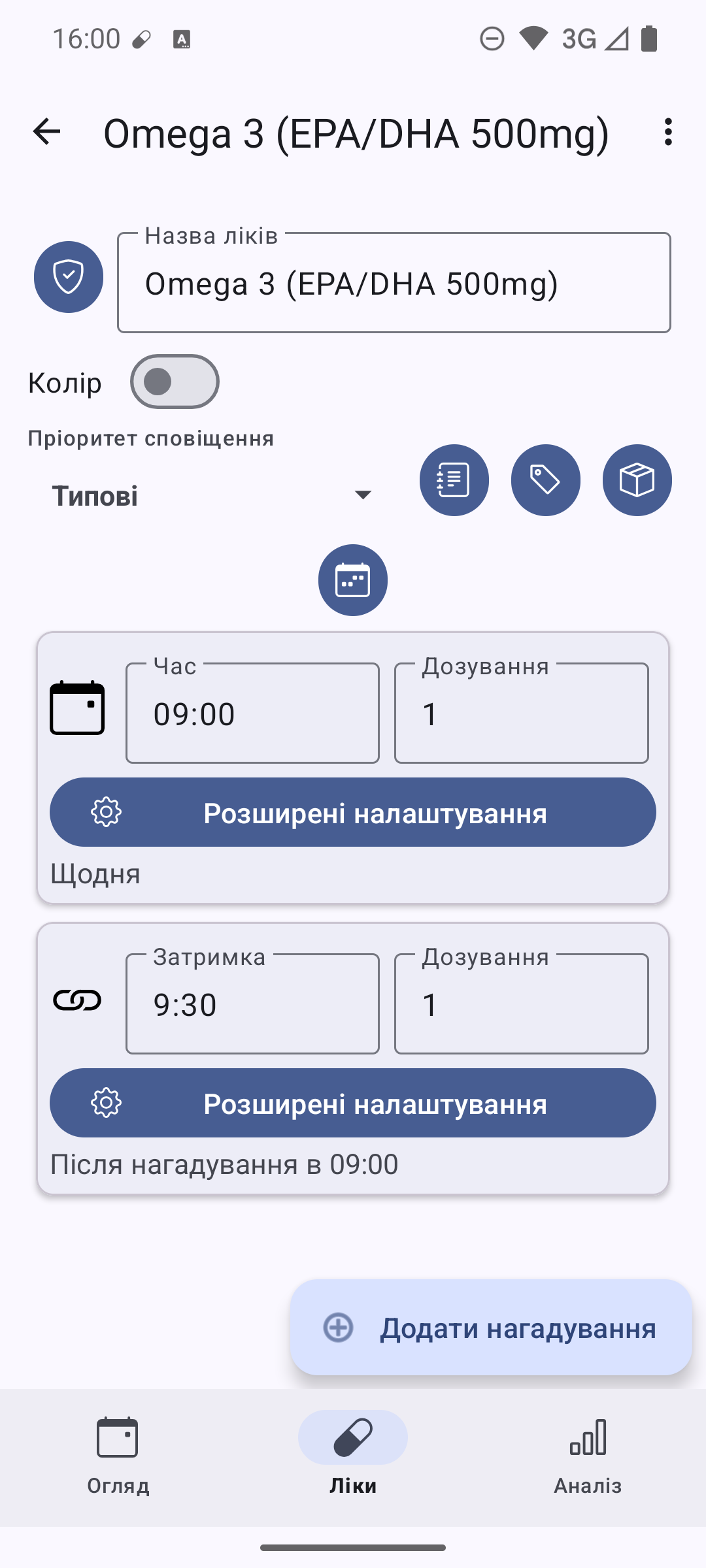Screen dimensions: 706x1568
Task: Edit dosage for the 09:00 reminder
Action: click(521, 713)
